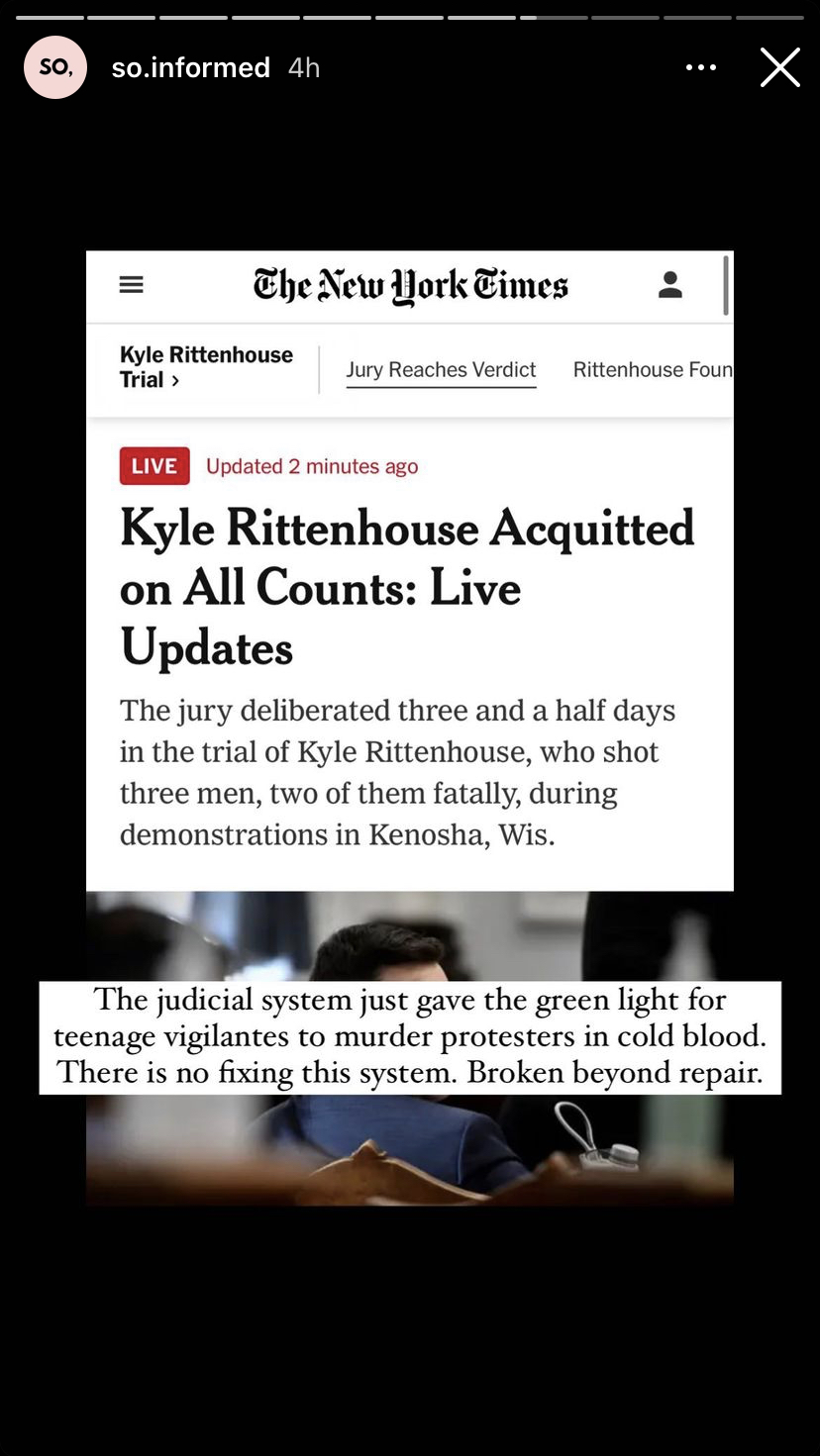Open the story options menu

point(701,67)
